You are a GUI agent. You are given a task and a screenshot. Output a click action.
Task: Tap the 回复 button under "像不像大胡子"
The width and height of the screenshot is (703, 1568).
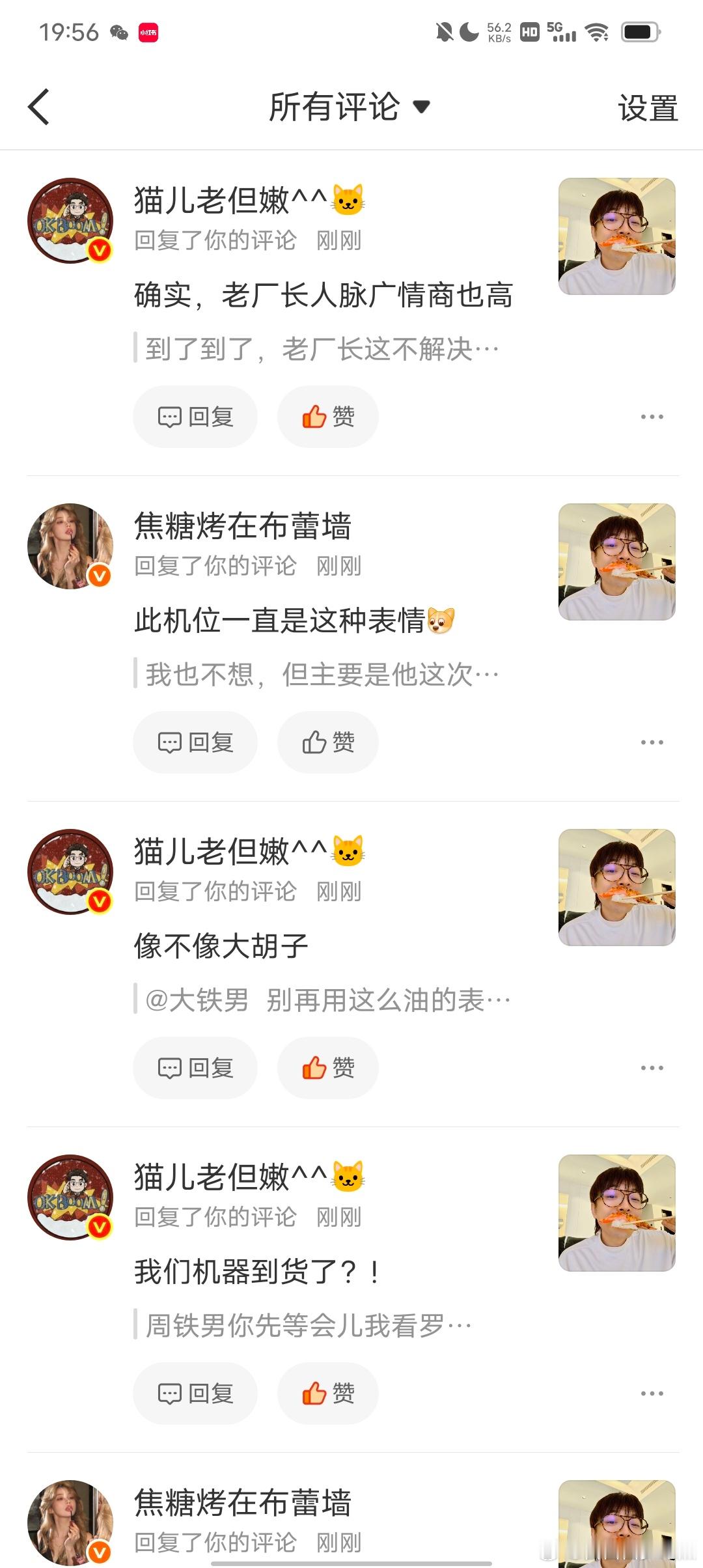click(x=195, y=1068)
